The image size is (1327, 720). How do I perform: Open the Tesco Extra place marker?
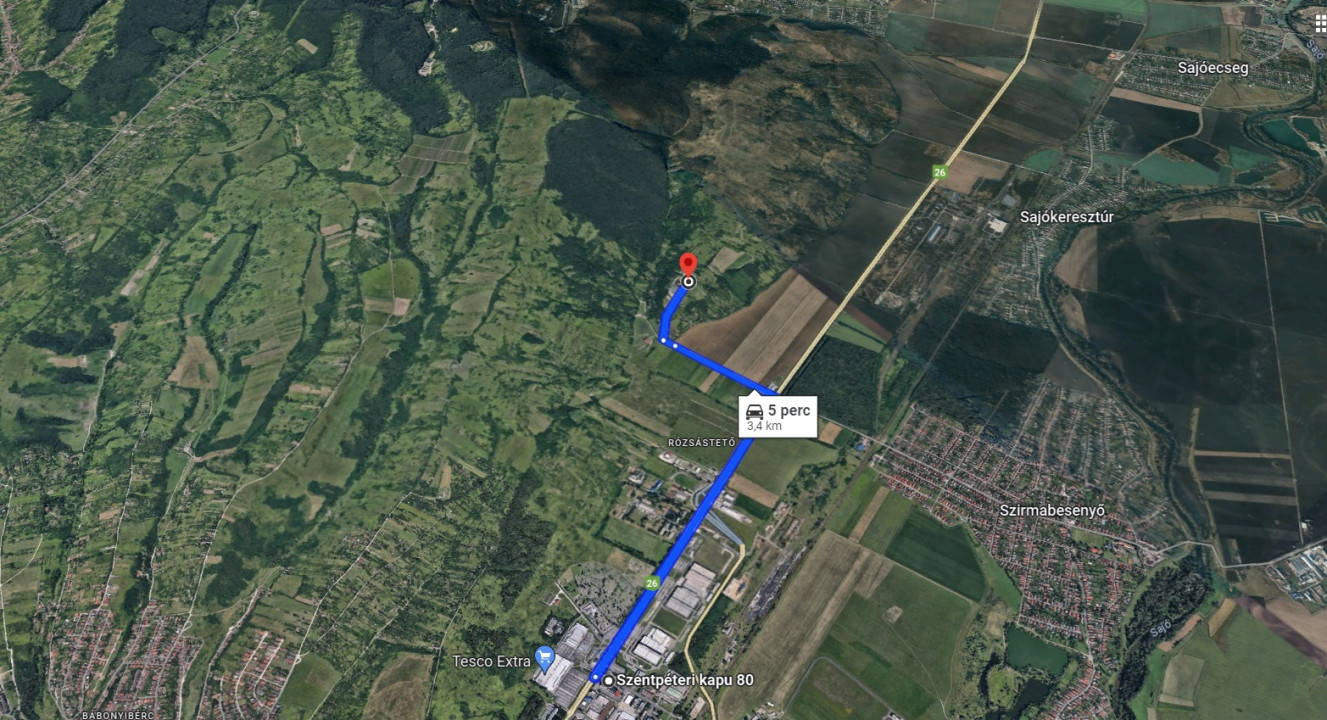tap(544, 658)
